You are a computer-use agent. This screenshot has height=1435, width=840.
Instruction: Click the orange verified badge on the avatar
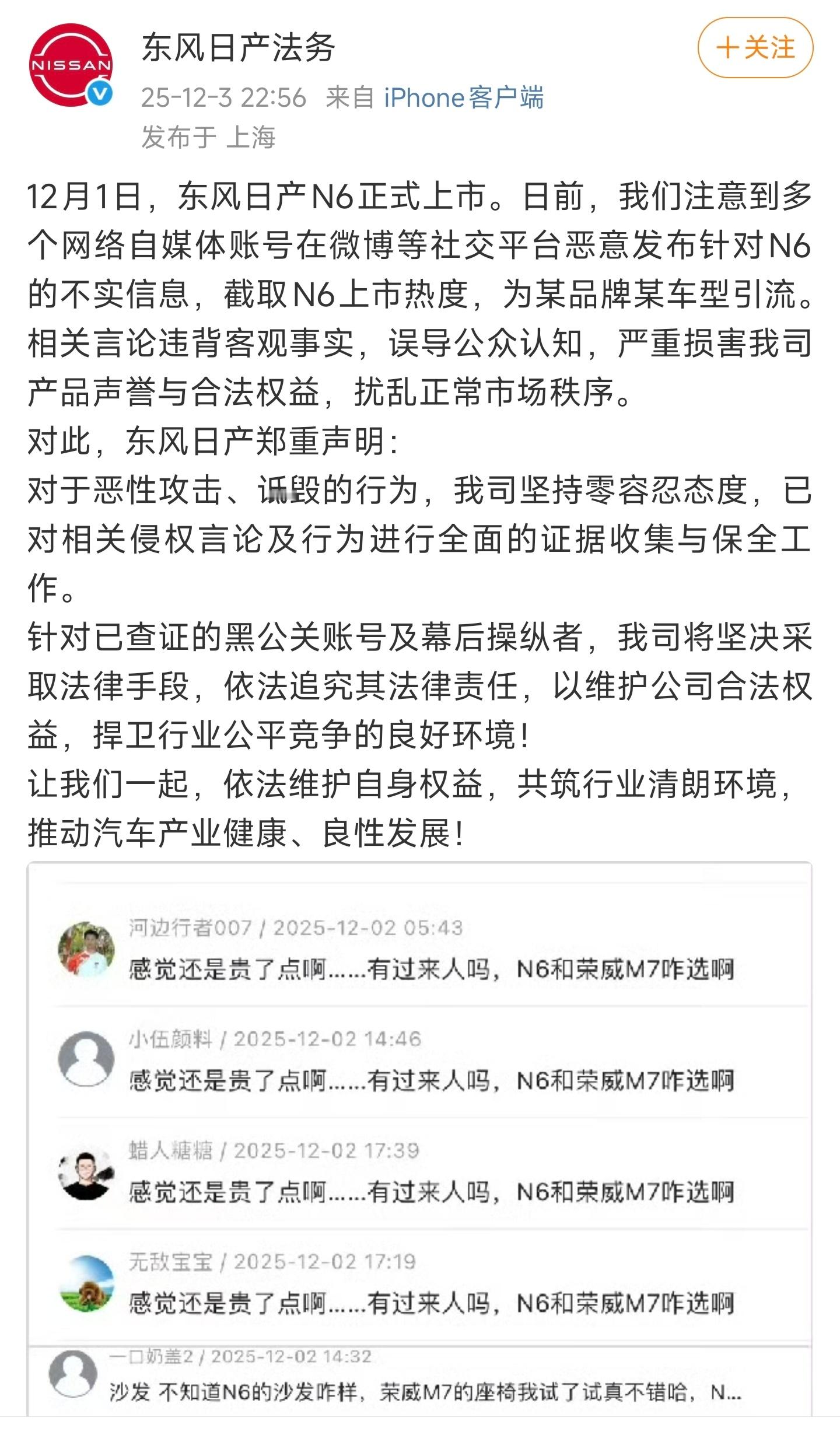coord(100,93)
